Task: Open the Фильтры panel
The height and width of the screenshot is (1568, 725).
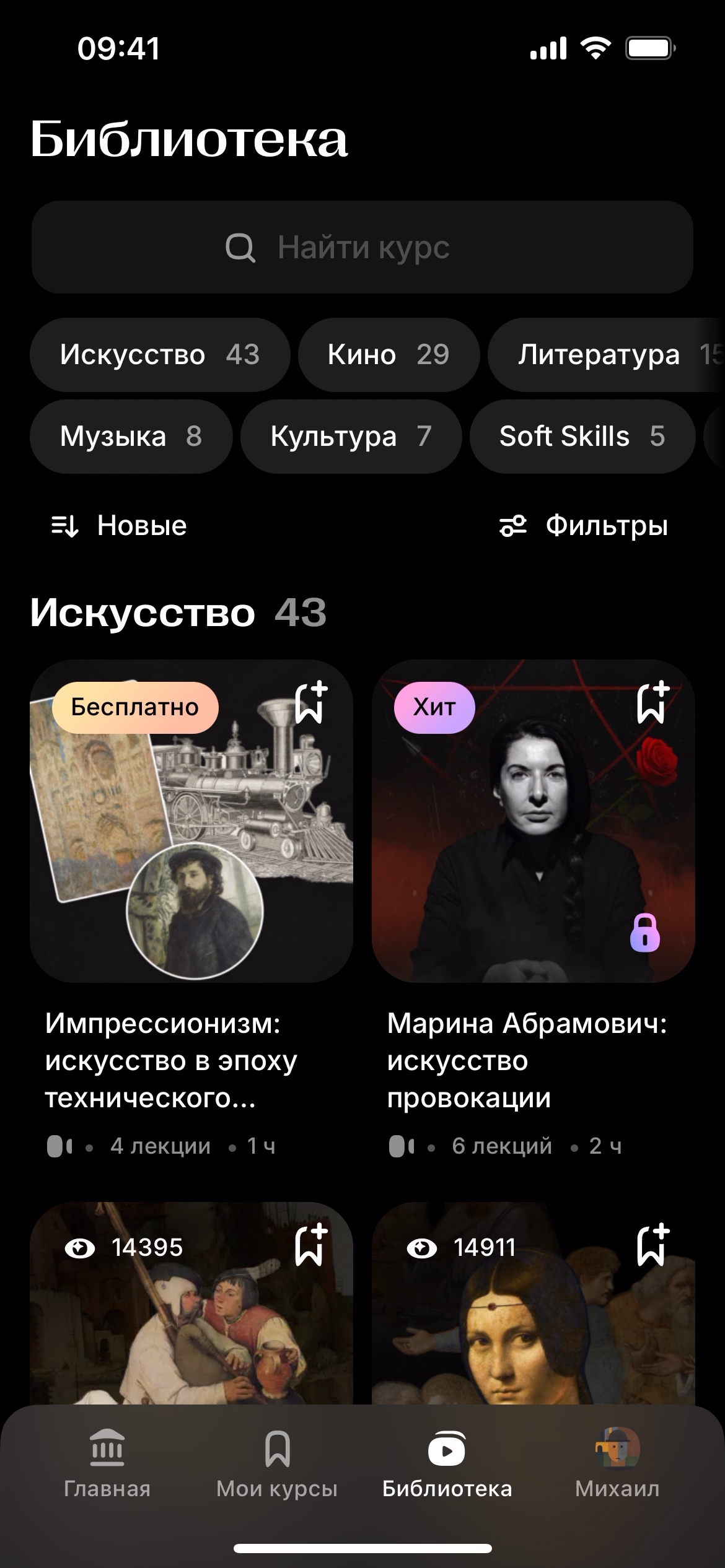Action: tap(584, 526)
